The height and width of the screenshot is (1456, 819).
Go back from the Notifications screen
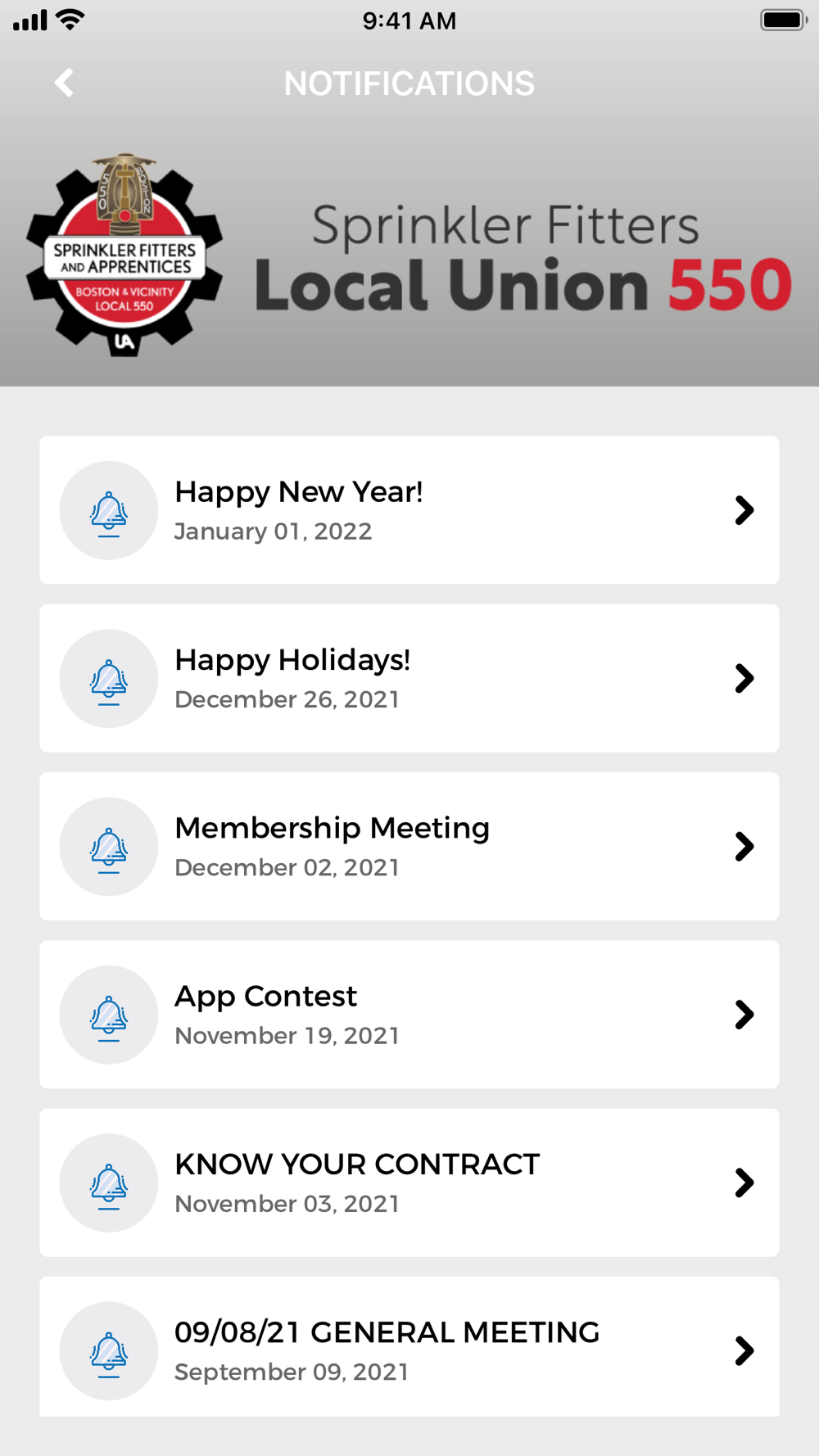point(64,83)
